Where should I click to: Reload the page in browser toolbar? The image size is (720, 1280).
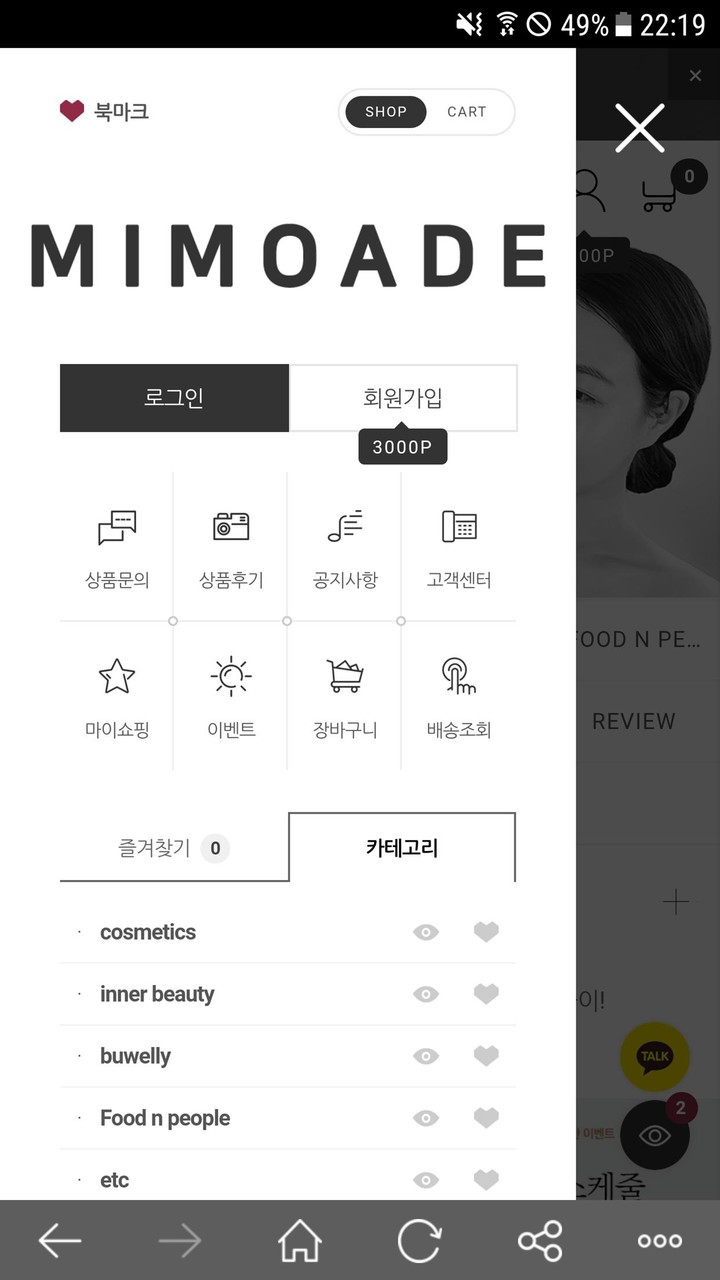(x=419, y=1241)
